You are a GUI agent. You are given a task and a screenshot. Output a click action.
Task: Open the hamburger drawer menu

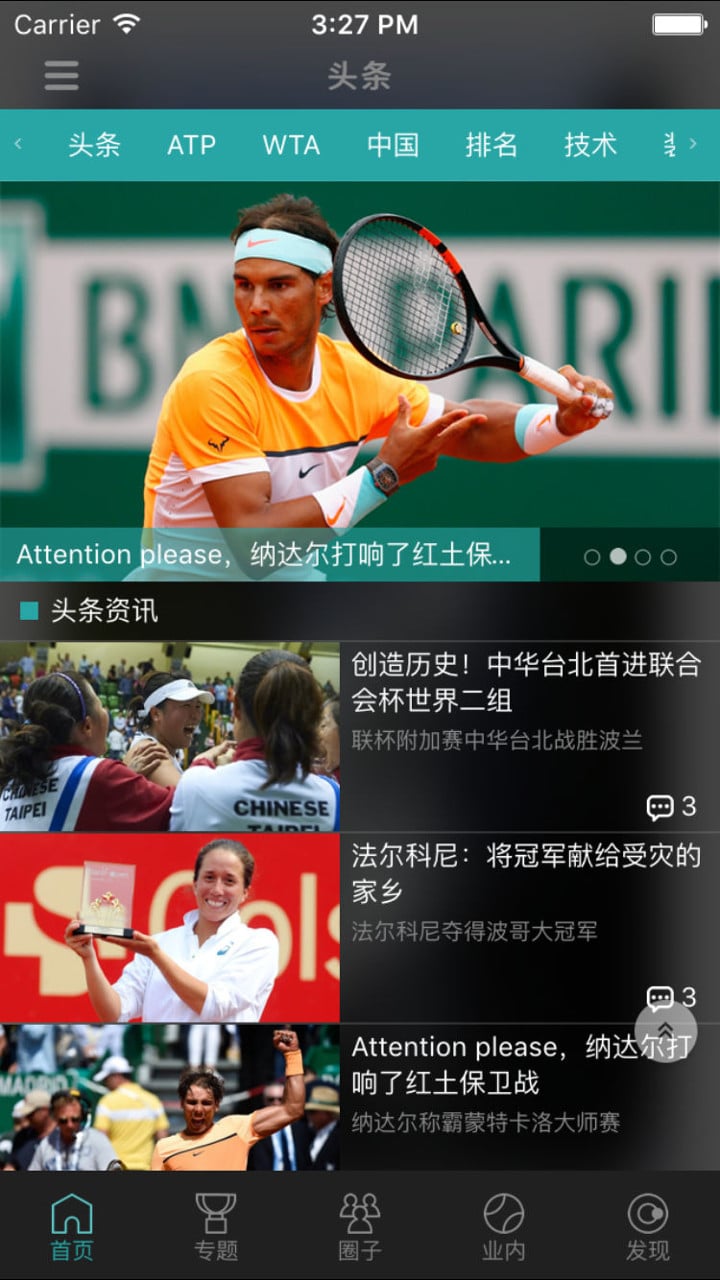coord(61,76)
